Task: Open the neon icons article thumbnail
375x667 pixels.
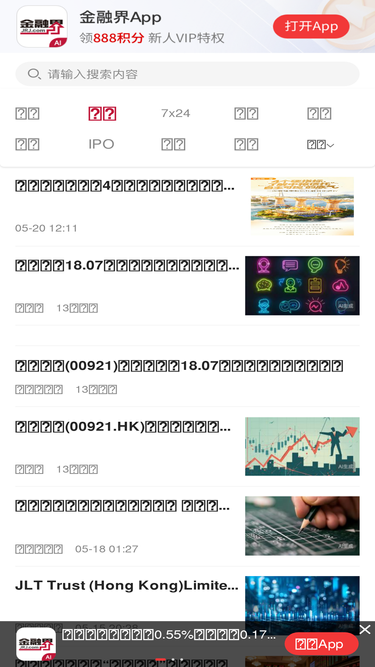Action: (302, 285)
